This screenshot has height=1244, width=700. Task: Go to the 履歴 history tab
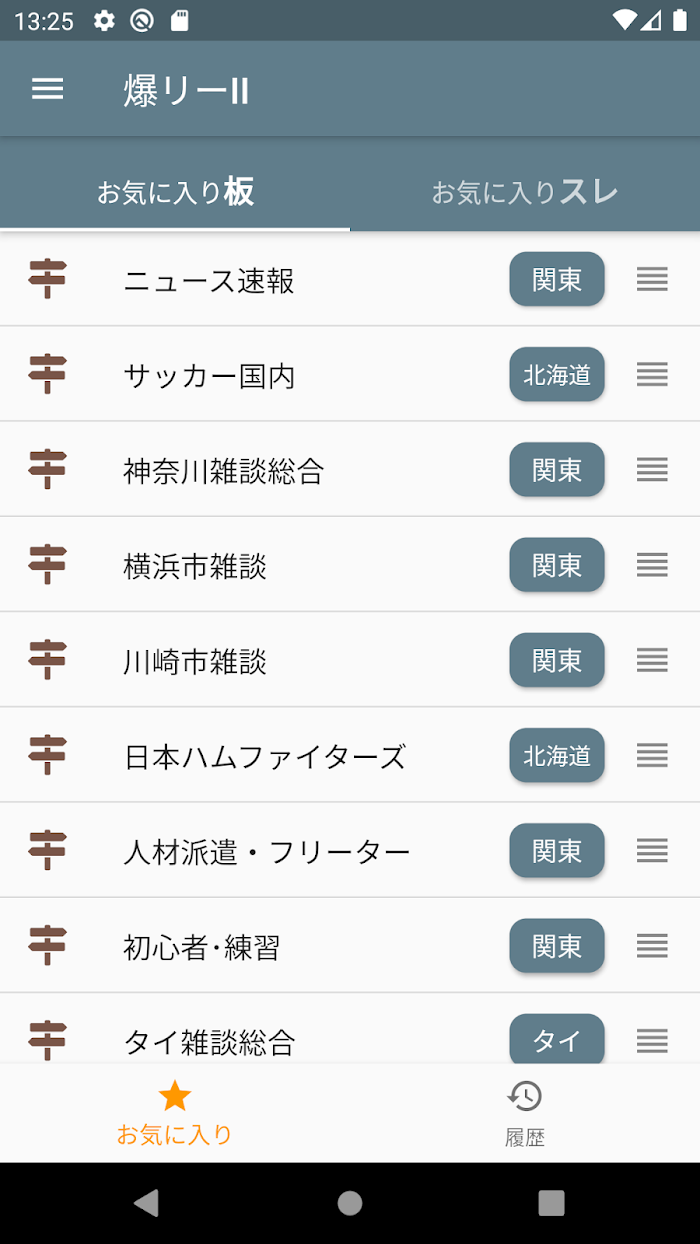tap(525, 1113)
